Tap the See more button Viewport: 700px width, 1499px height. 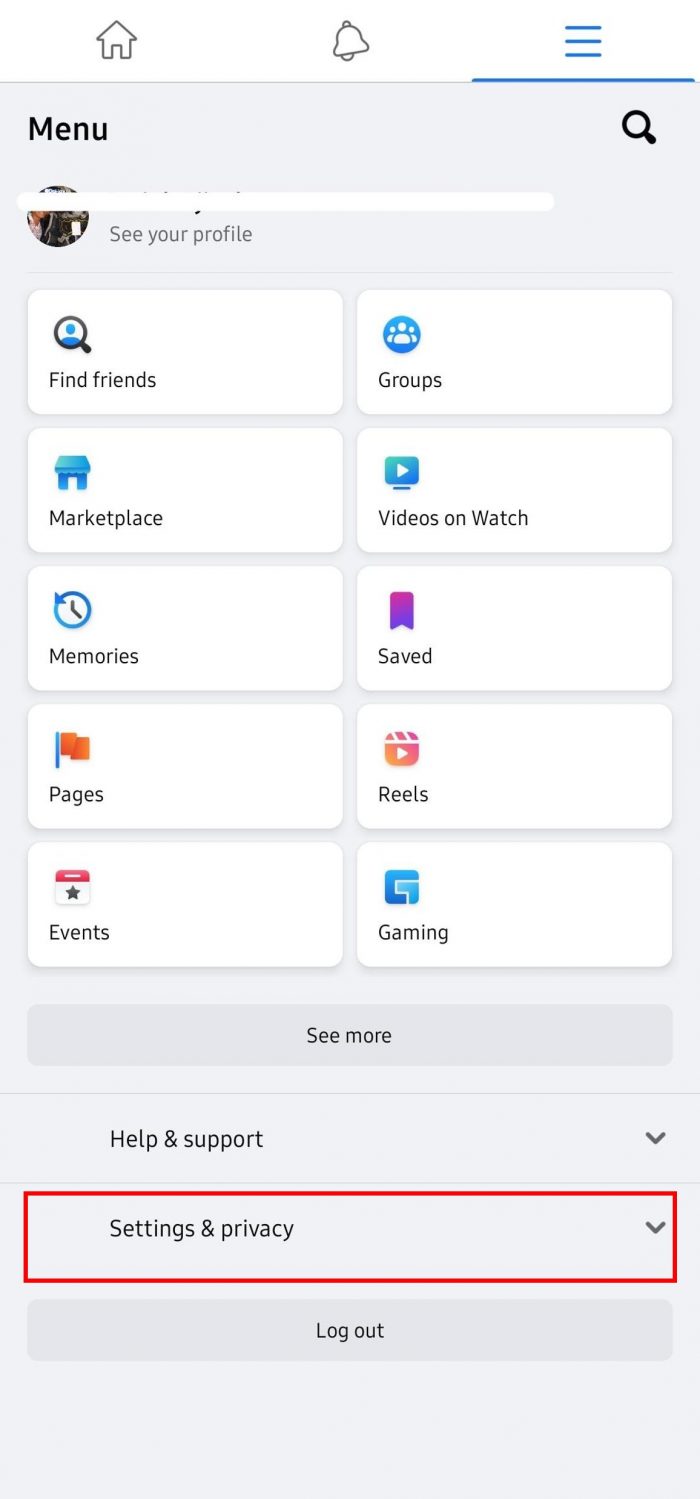pos(349,1035)
